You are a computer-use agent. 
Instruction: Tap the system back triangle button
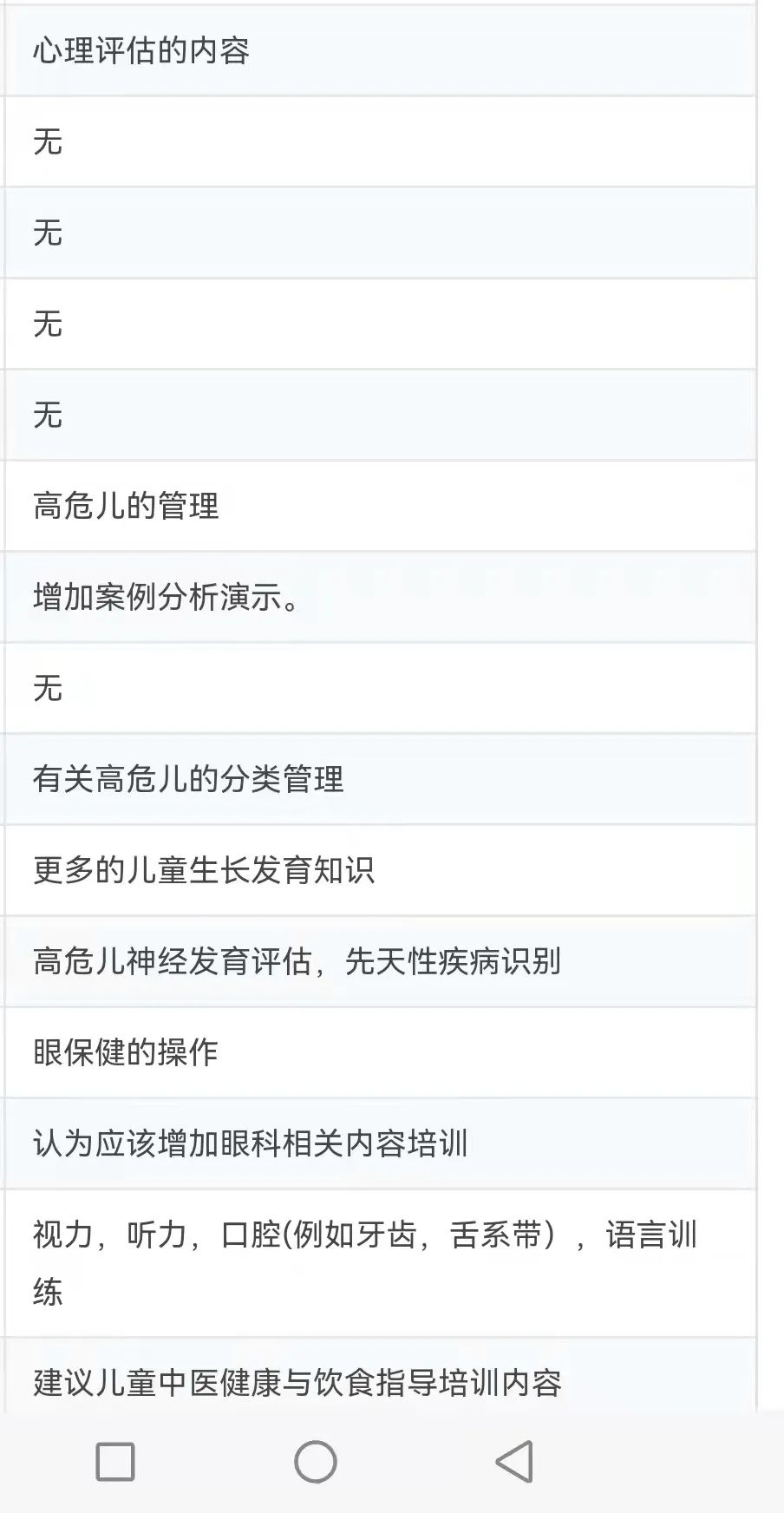pos(514,1462)
